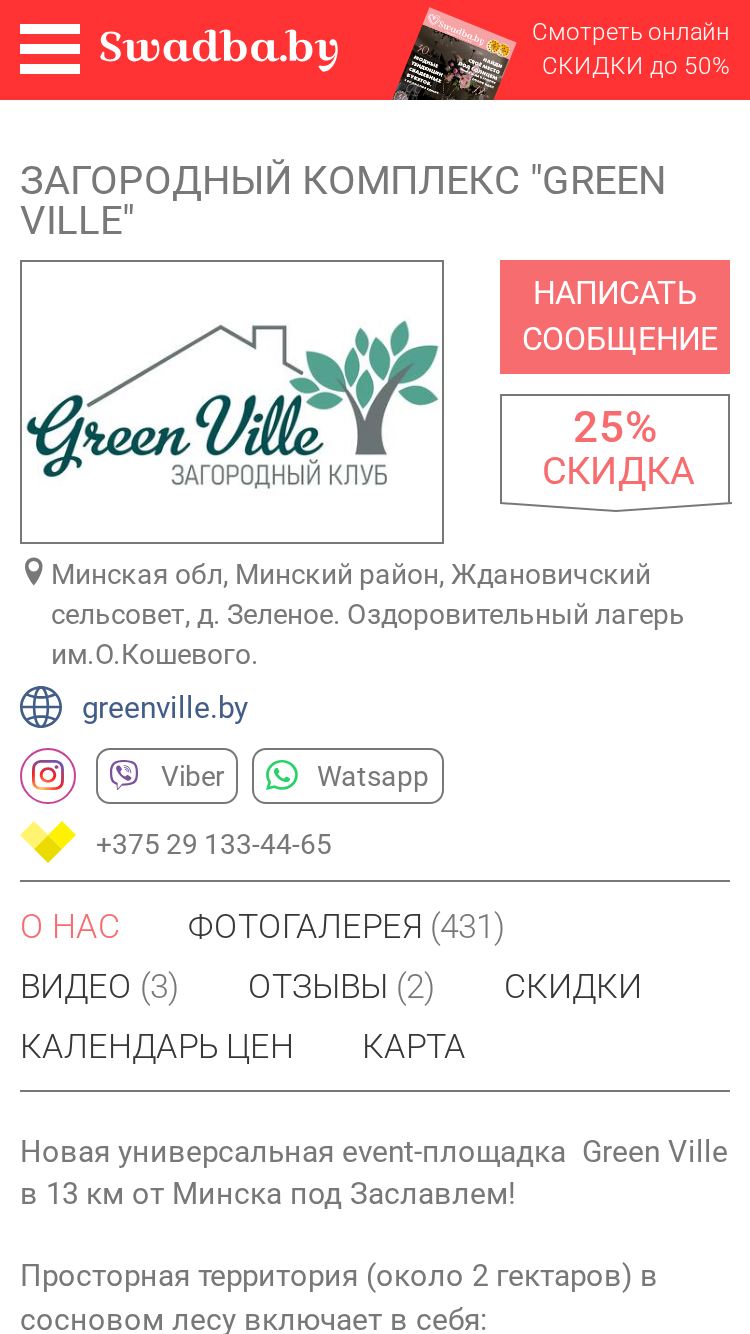
Task: Open the СКИДКИ tab
Action: pos(573,987)
